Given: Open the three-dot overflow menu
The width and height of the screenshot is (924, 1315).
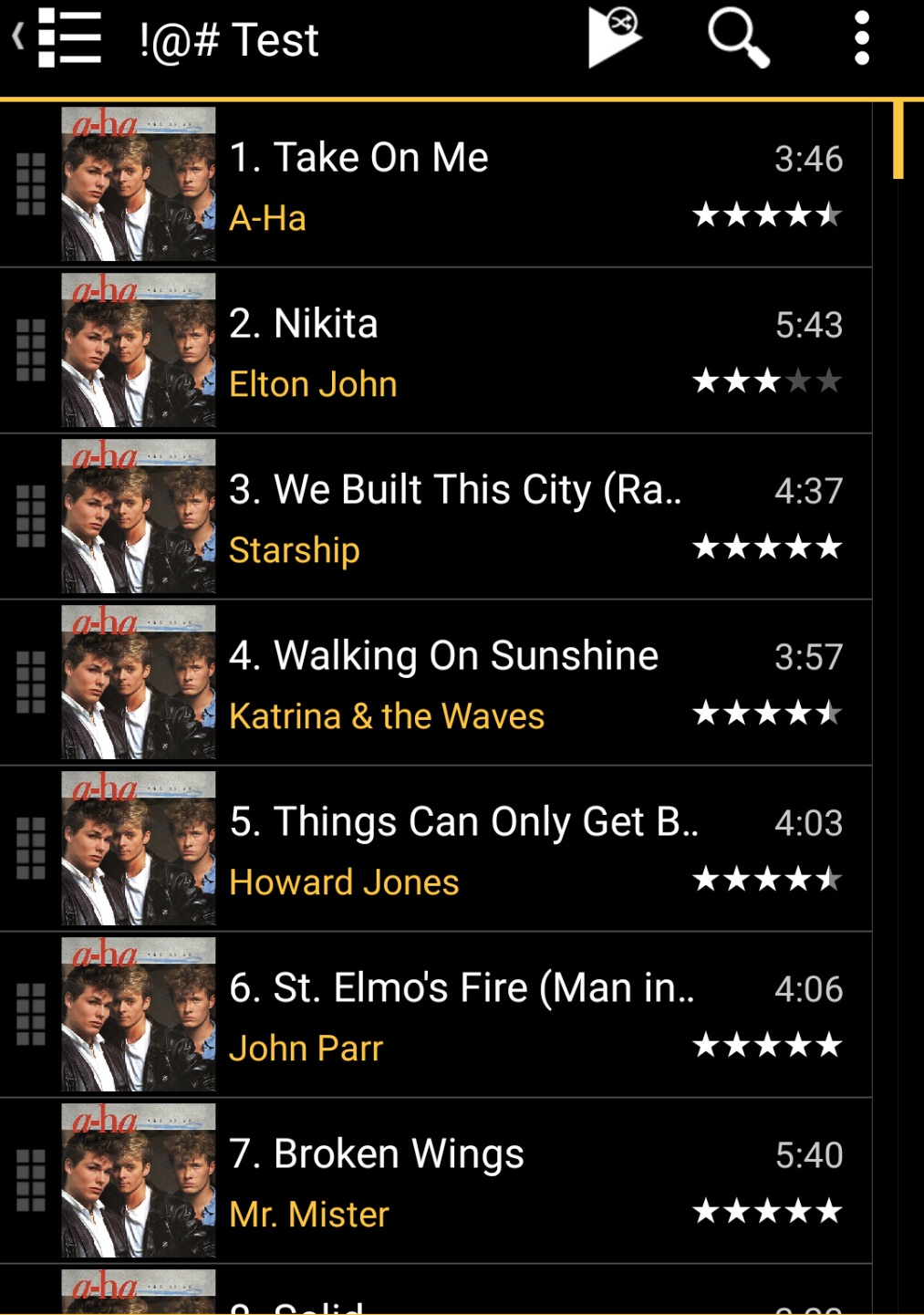Looking at the screenshot, I should 861,38.
